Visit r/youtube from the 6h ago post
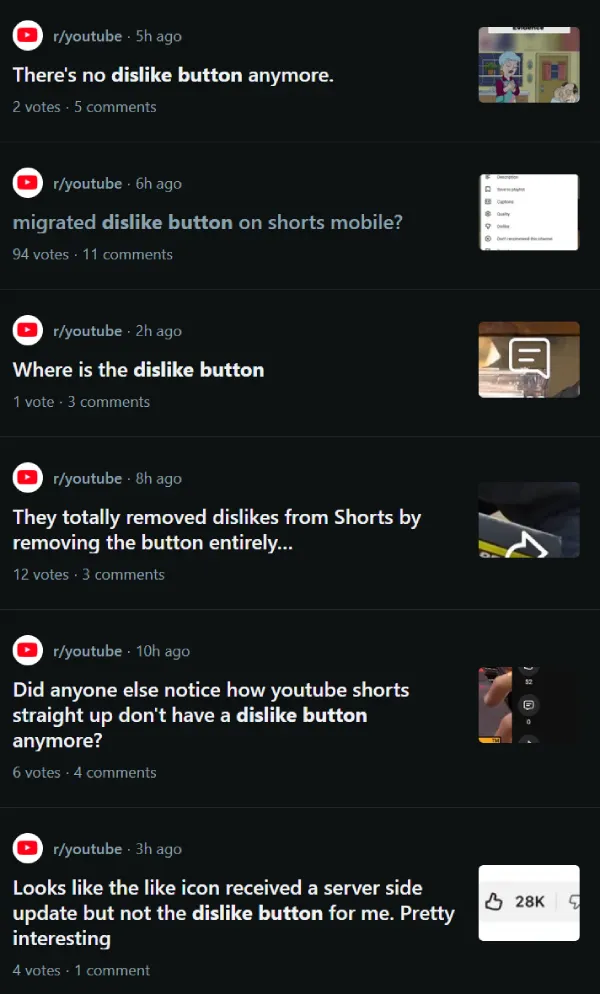The height and width of the screenshot is (994, 600). (x=87, y=184)
